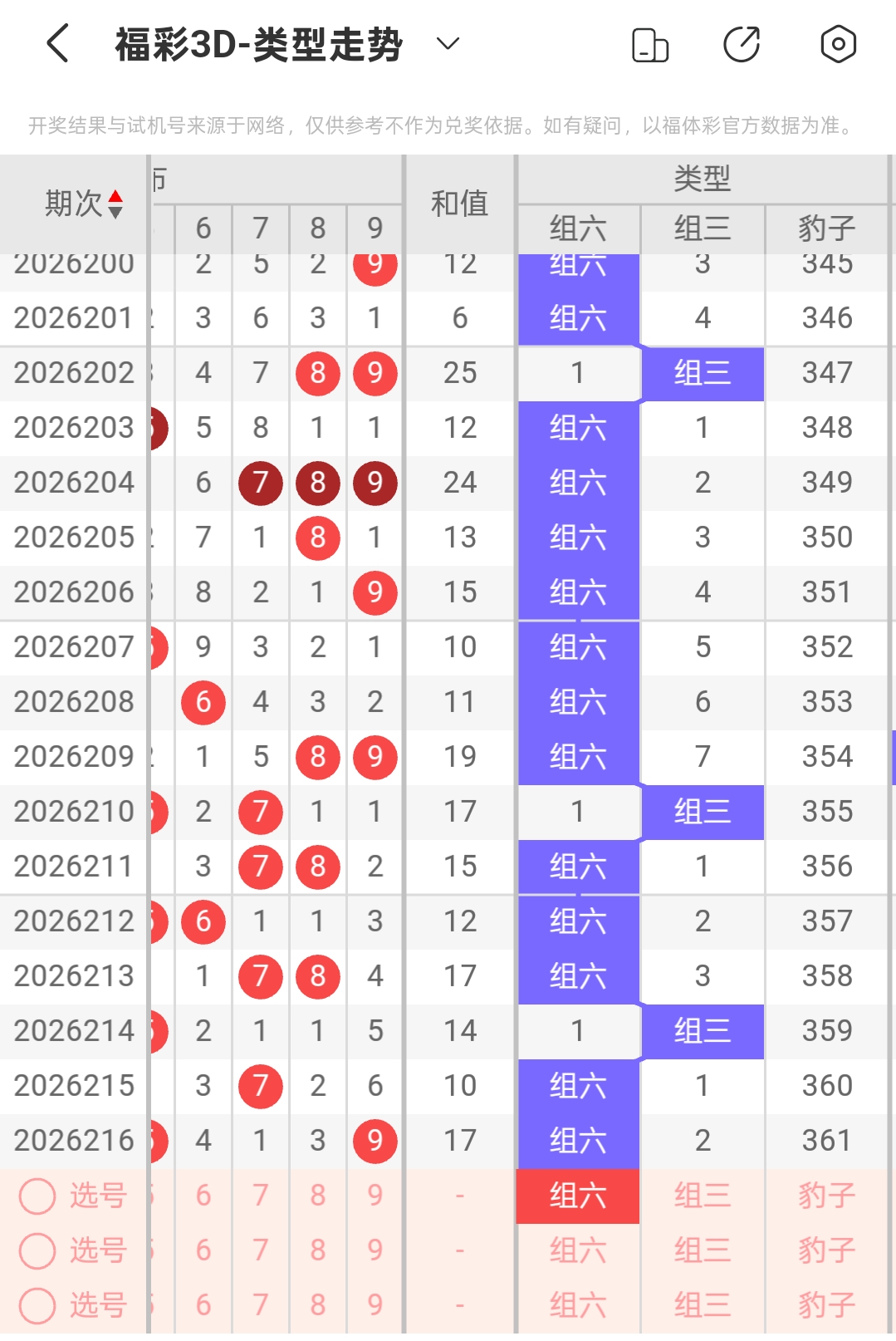The width and height of the screenshot is (896, 1341).
Task: Pick 豹子 in the row with red 组六
Action: [826, 1196]
